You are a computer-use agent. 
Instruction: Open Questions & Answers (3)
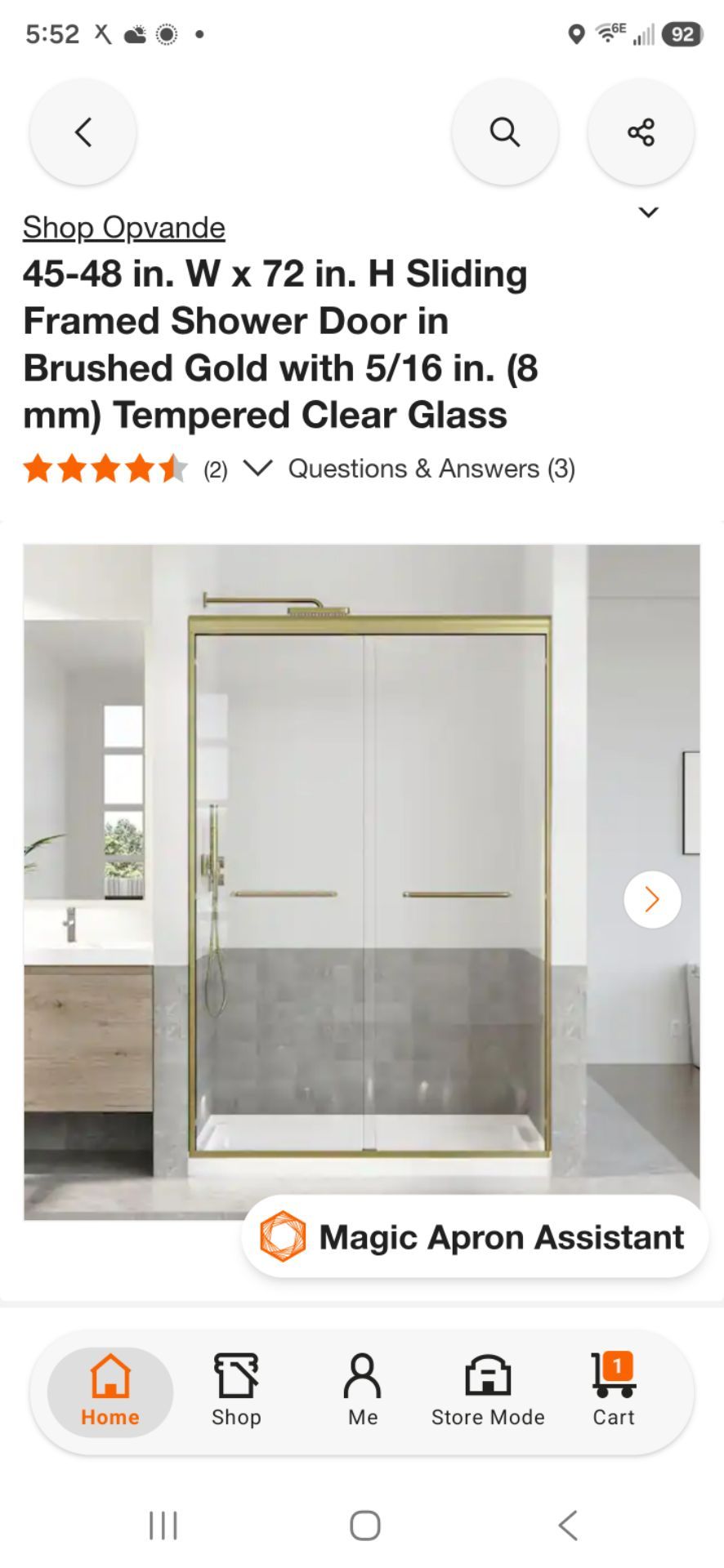431,469
